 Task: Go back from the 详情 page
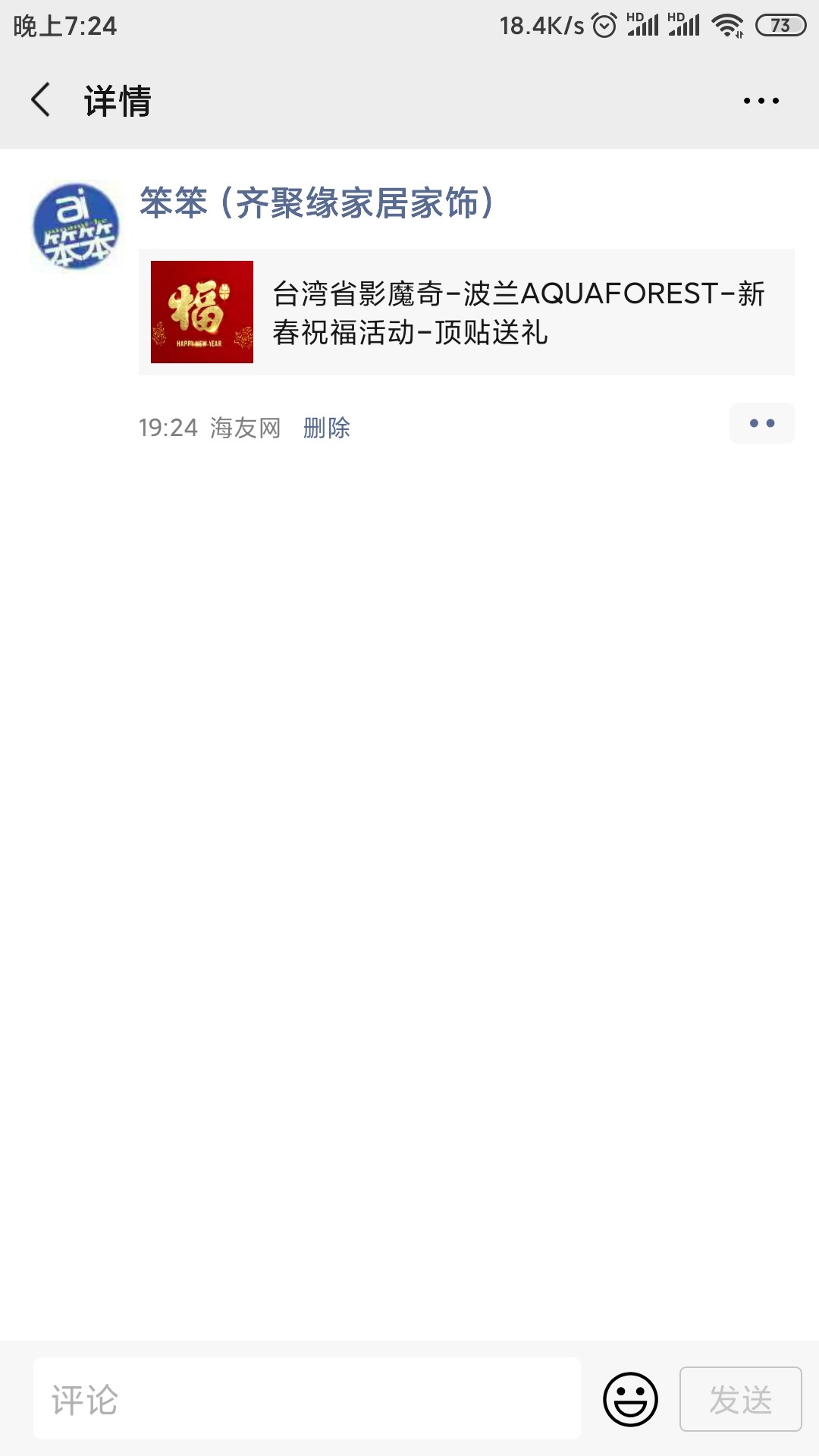pyautogui.click(x=41, y=100)
